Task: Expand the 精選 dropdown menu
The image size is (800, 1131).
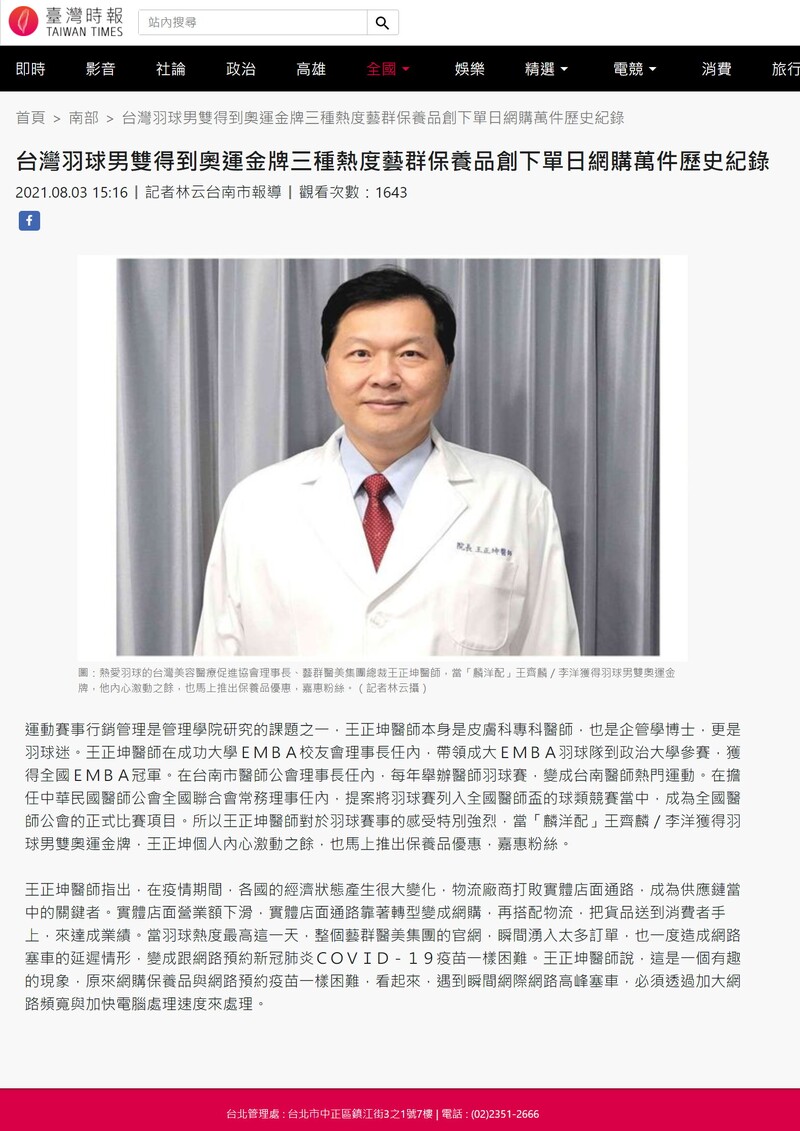Action: (x=546, y=69)
